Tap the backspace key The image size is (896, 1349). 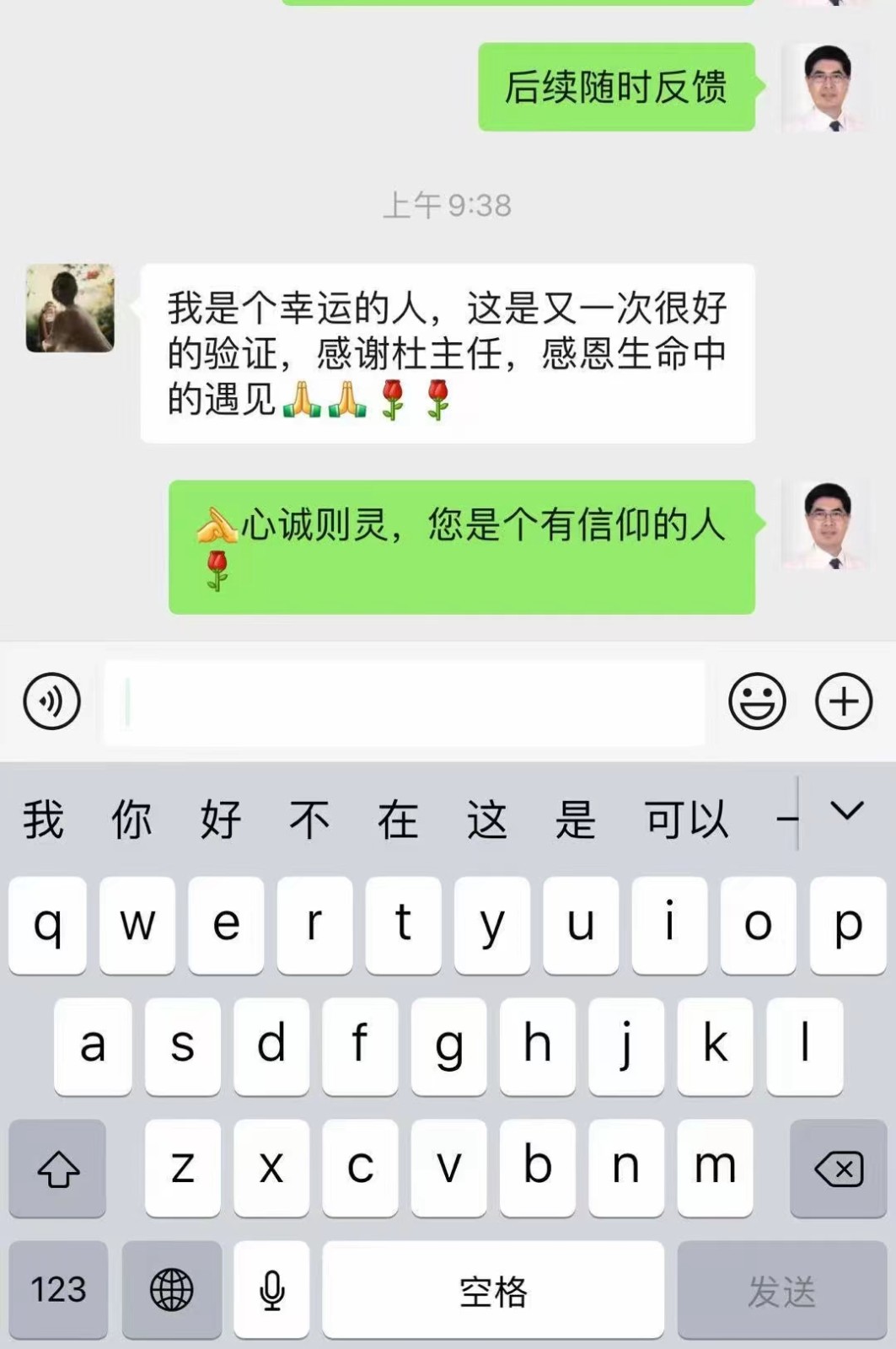(x=838, y=1169)
